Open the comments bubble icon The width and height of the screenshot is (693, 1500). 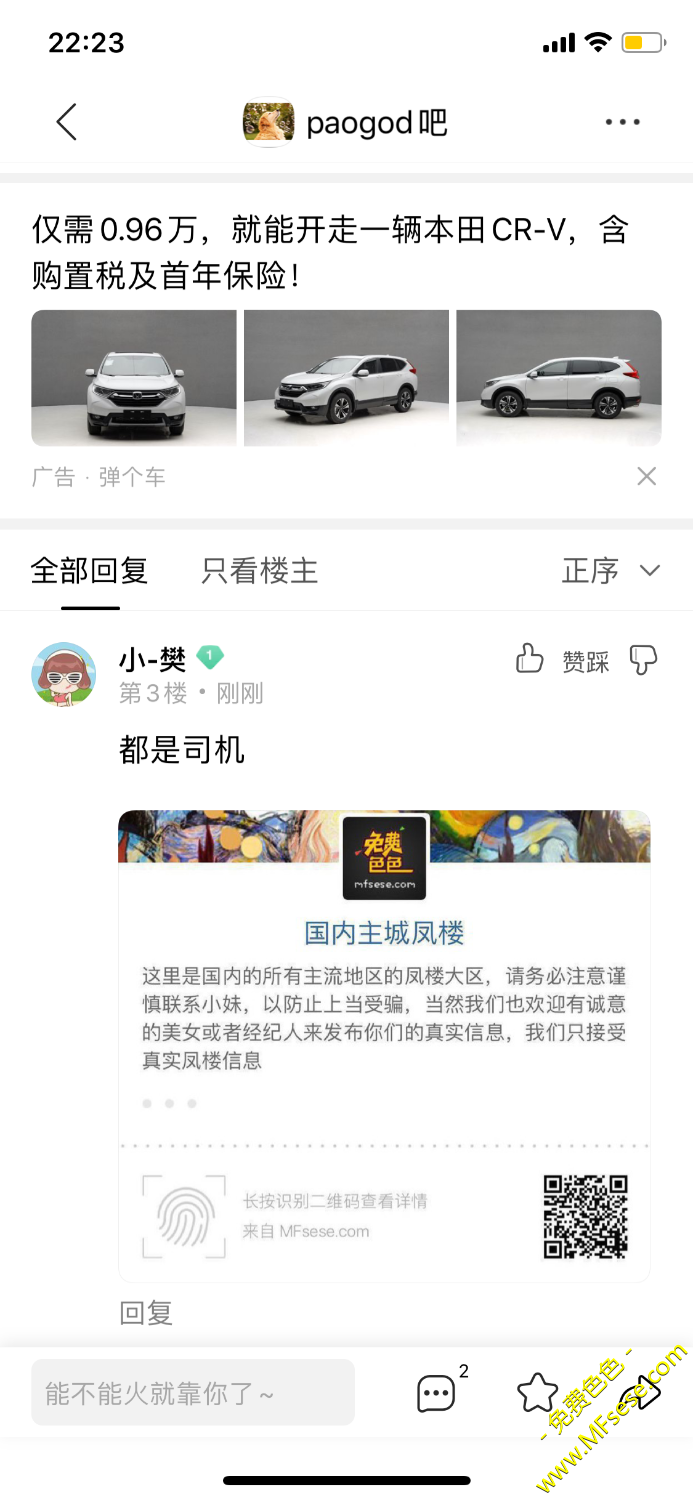pyautogui.click(x=437, y=1392)
